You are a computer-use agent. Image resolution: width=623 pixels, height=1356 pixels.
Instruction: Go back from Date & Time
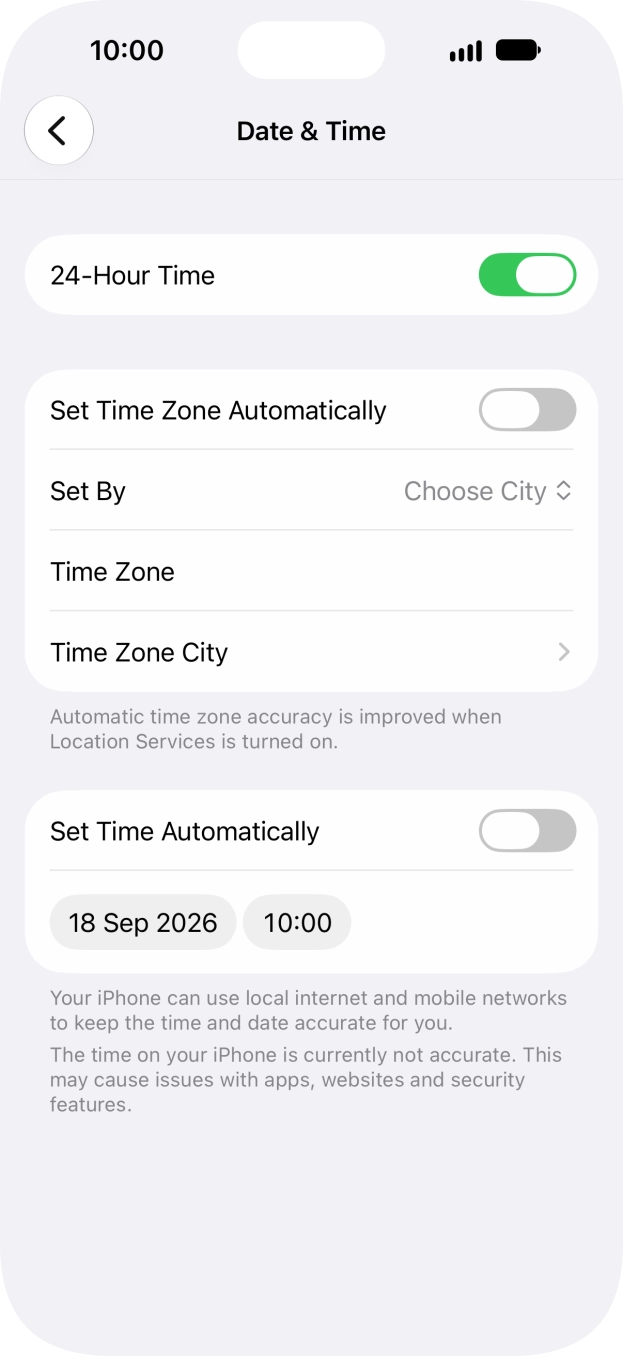click(x=59, y=131)
